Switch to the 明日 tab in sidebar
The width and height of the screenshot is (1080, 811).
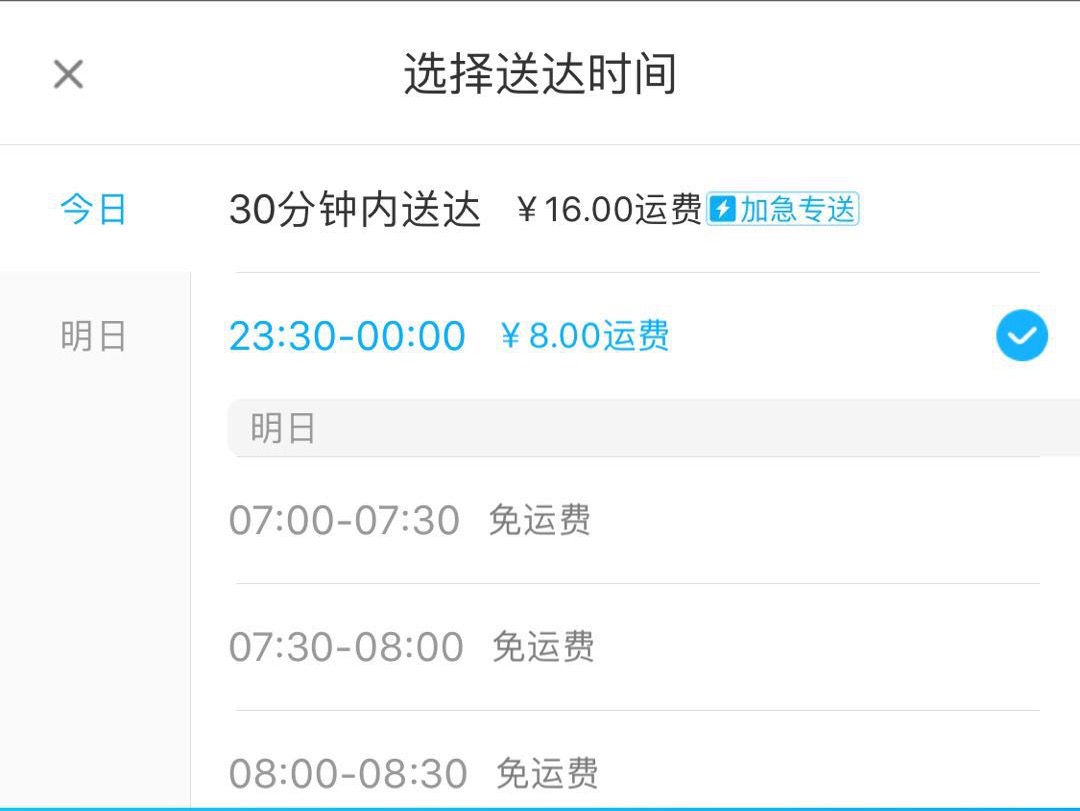[x=94, y=336]
